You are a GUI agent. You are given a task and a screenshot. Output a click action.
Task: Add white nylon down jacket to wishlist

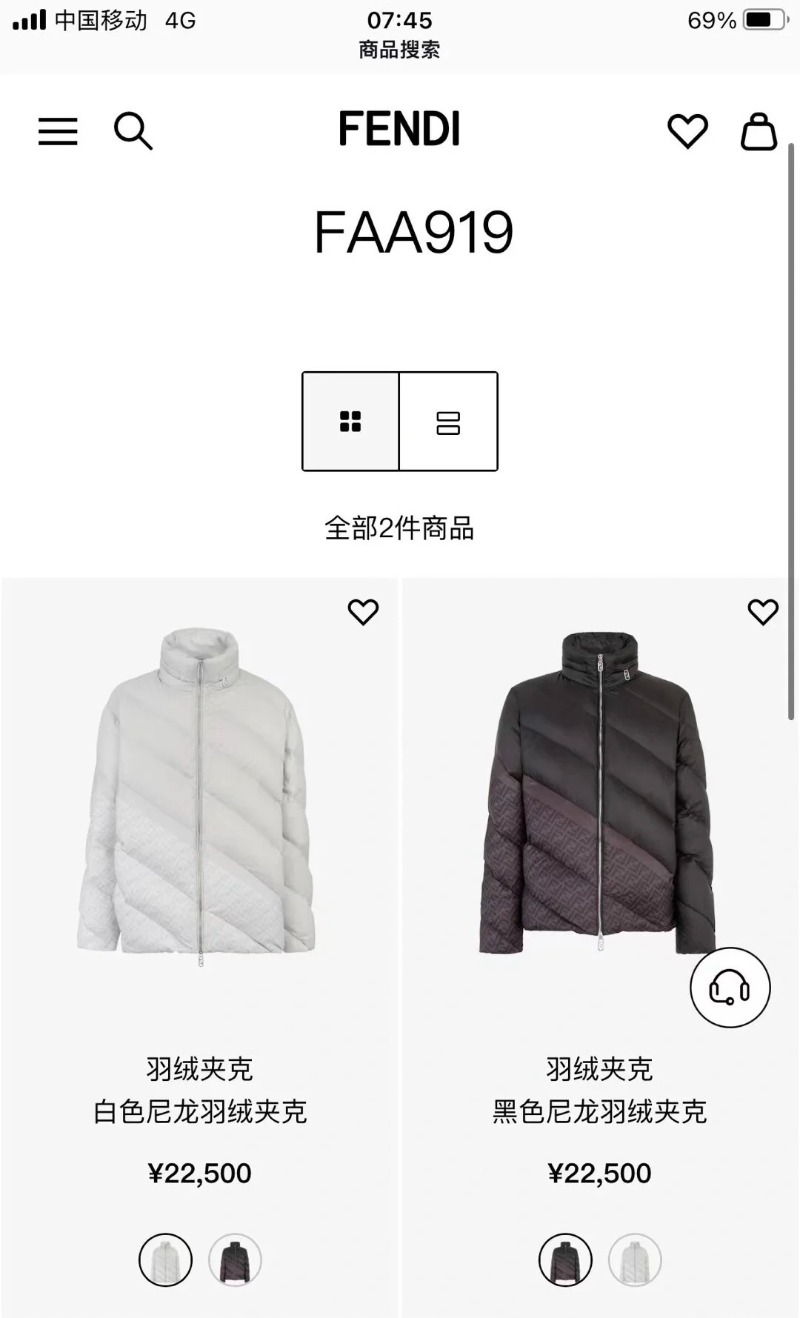pos(363,612)
